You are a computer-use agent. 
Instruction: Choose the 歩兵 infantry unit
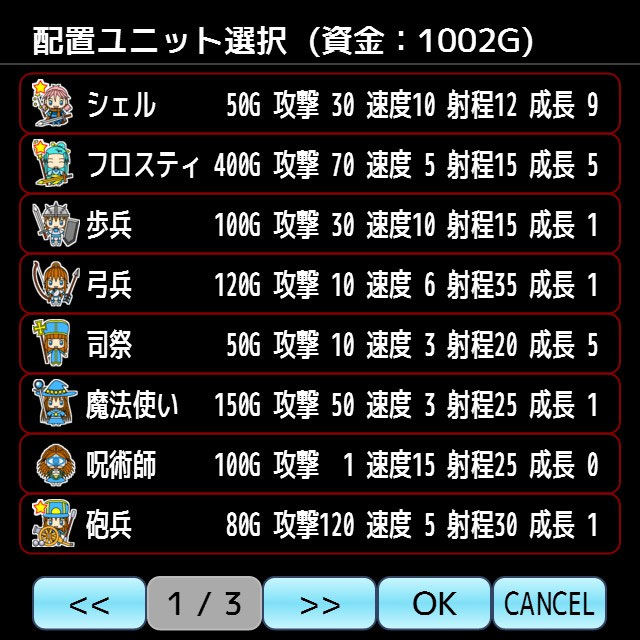click(x=320, y=224)
